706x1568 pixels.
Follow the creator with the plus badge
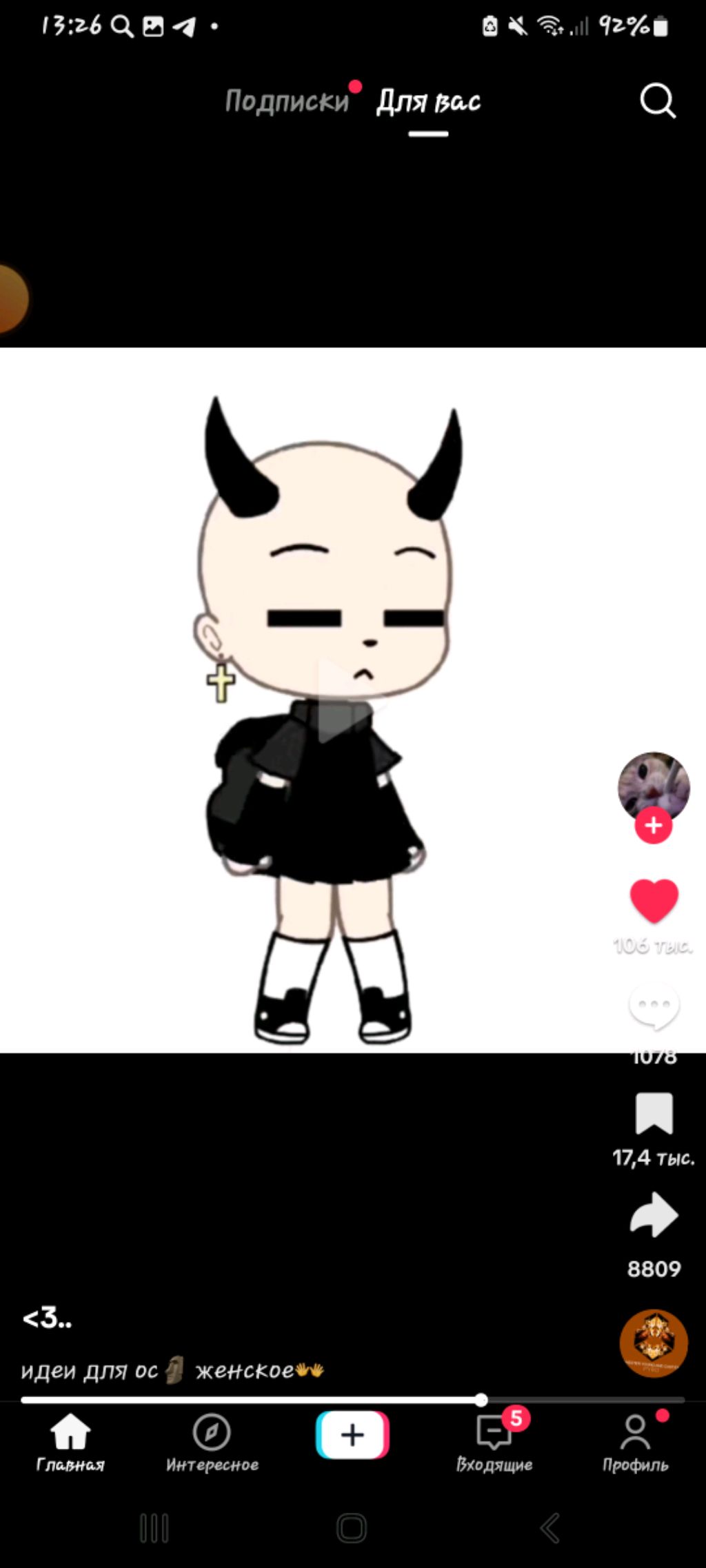point(653,825)
